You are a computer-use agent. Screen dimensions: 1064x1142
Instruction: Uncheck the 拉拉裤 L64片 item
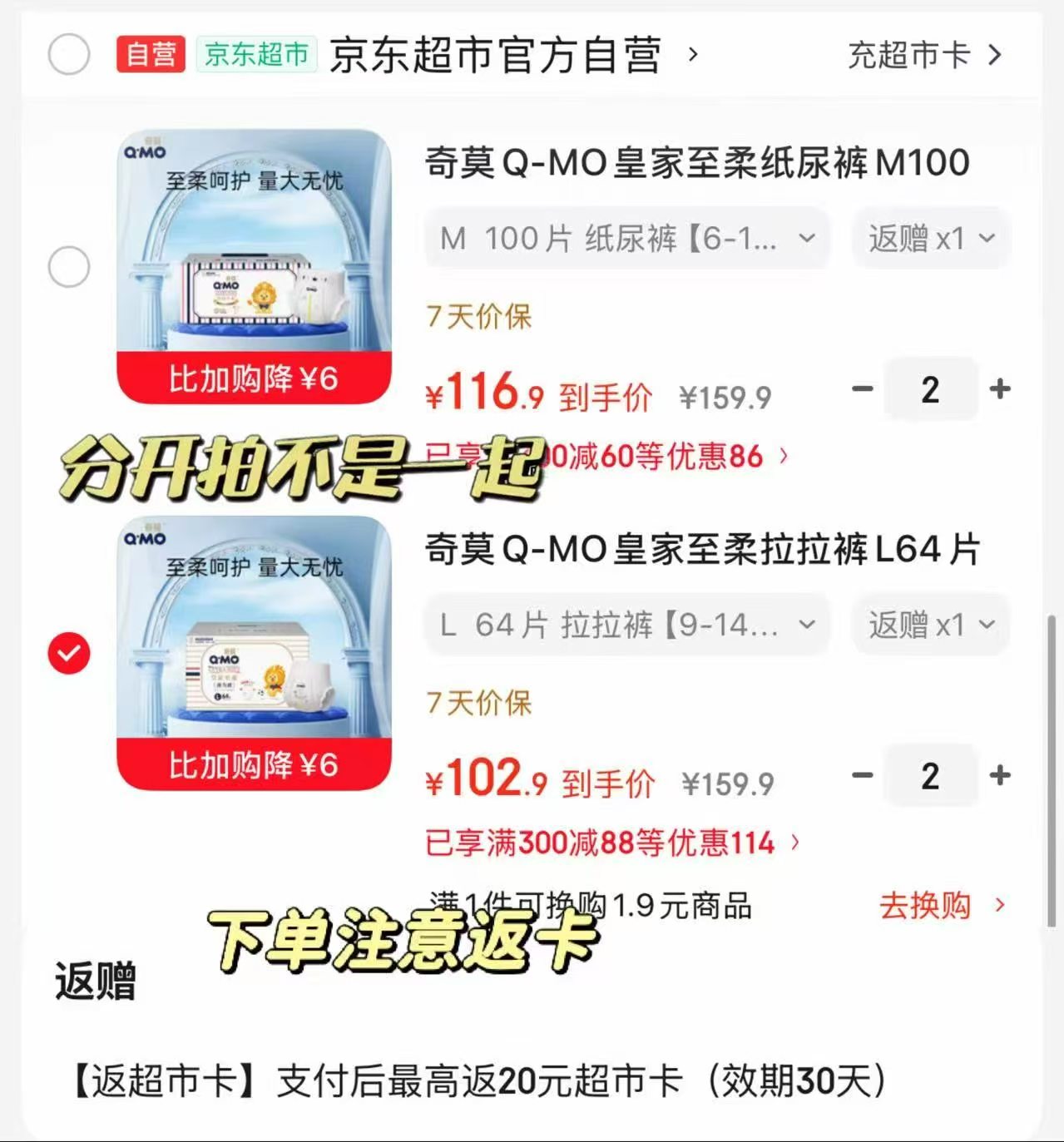(69, 653)
